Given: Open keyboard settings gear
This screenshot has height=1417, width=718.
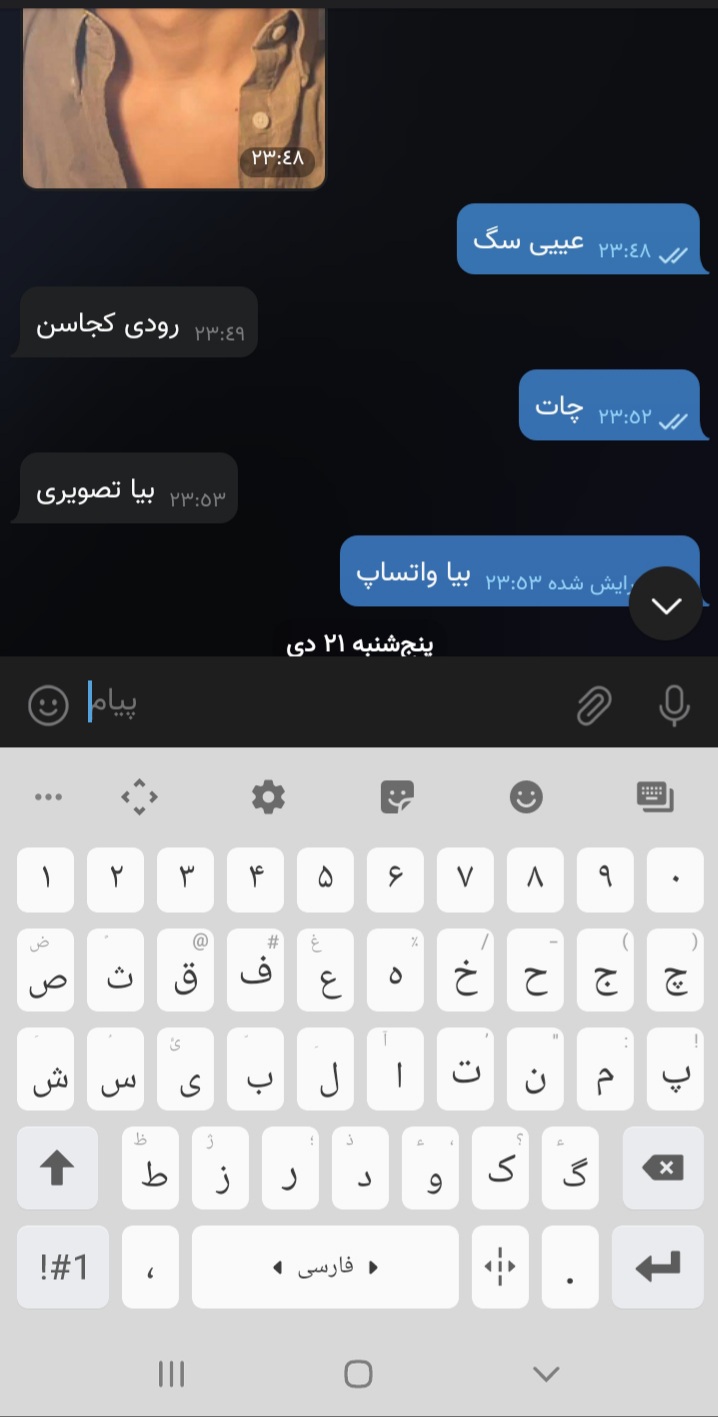Looking at the screenshot, I should click(268, 797).
